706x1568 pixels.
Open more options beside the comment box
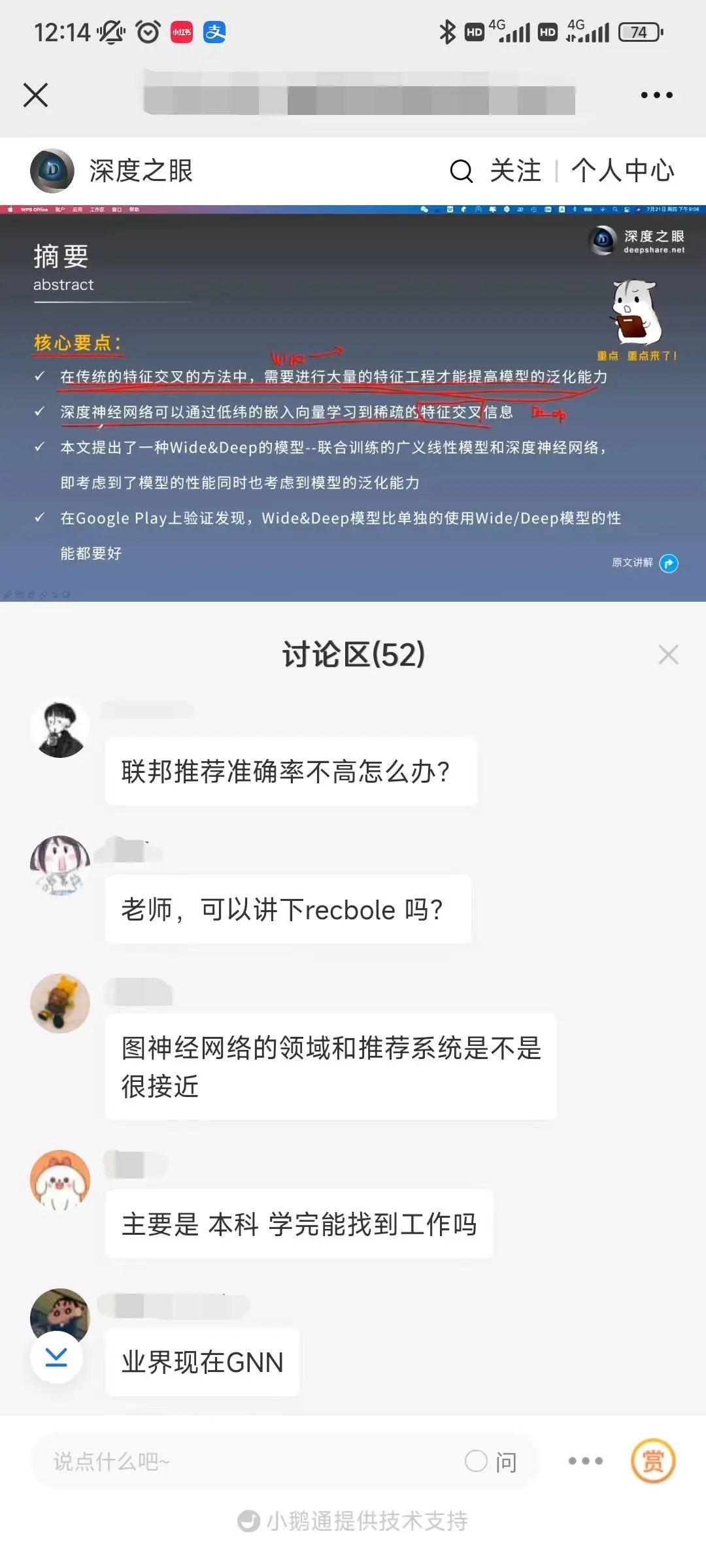(x=586, y=1462)
